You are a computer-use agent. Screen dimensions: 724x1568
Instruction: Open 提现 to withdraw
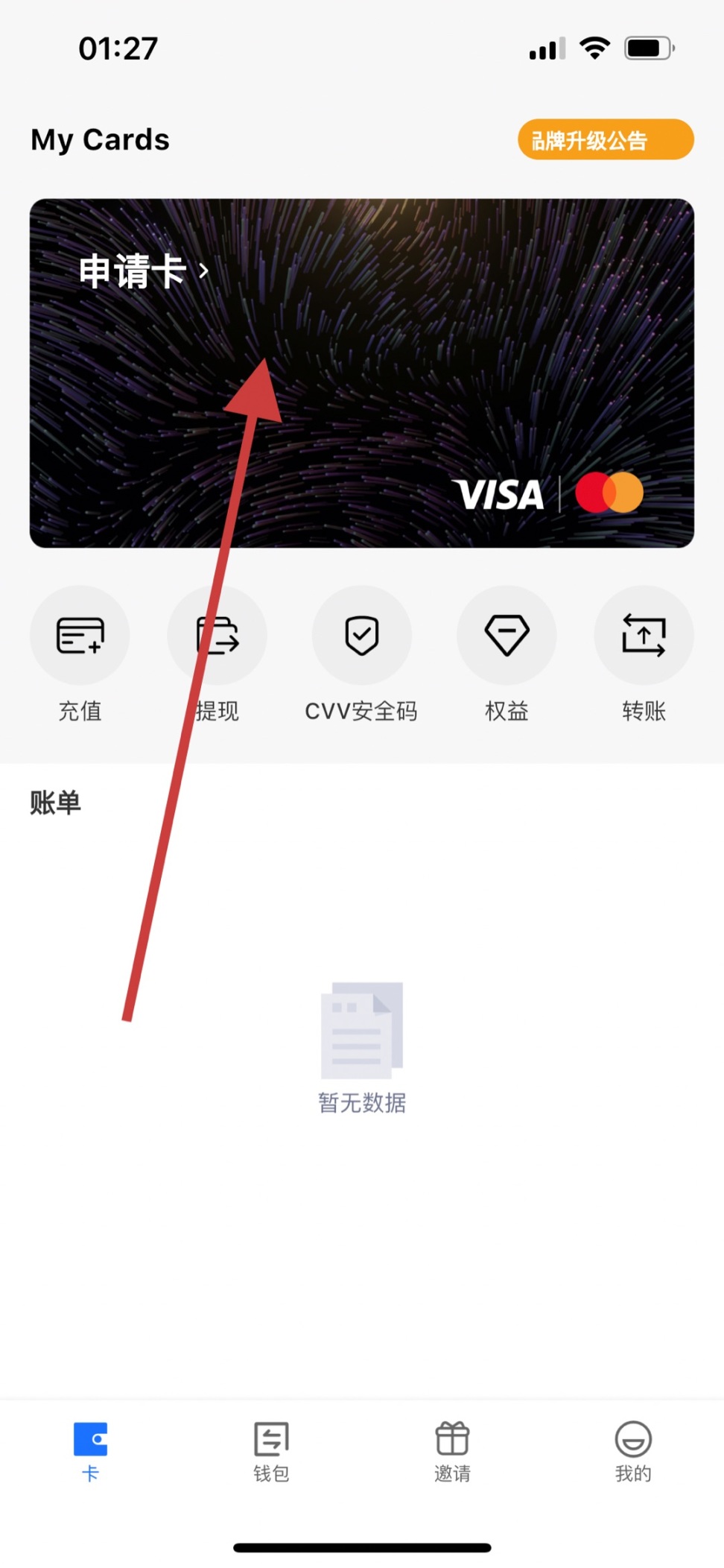point(217,636)
